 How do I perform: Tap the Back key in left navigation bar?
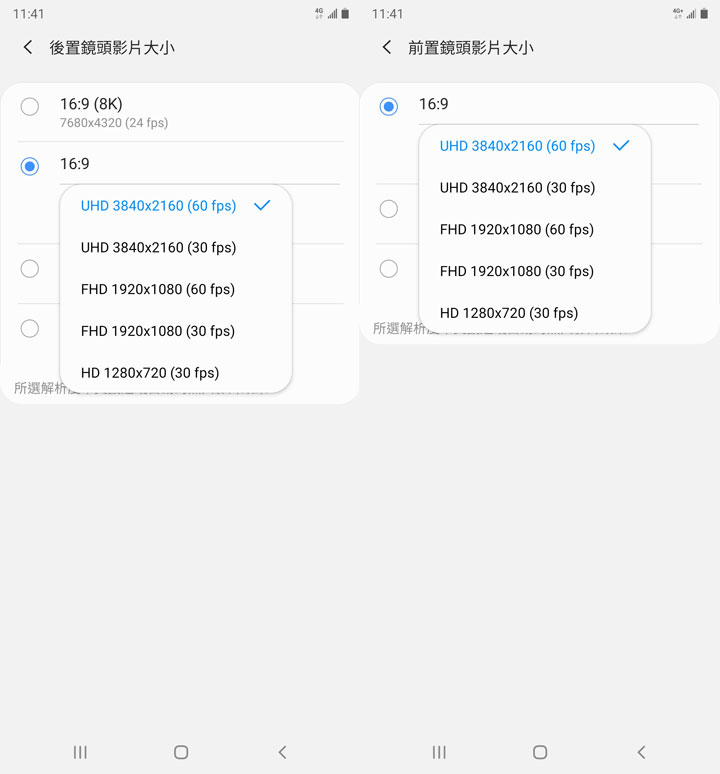click(x=281, y=752)
